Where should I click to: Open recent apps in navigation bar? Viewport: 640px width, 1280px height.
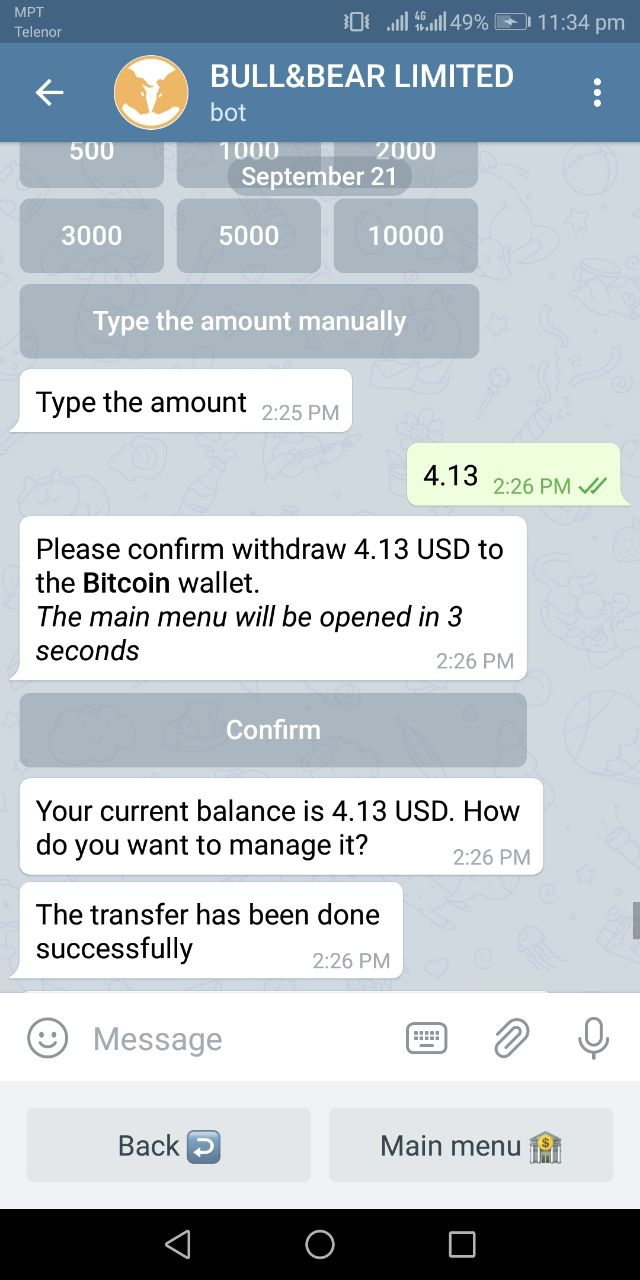pos(462,1244)
